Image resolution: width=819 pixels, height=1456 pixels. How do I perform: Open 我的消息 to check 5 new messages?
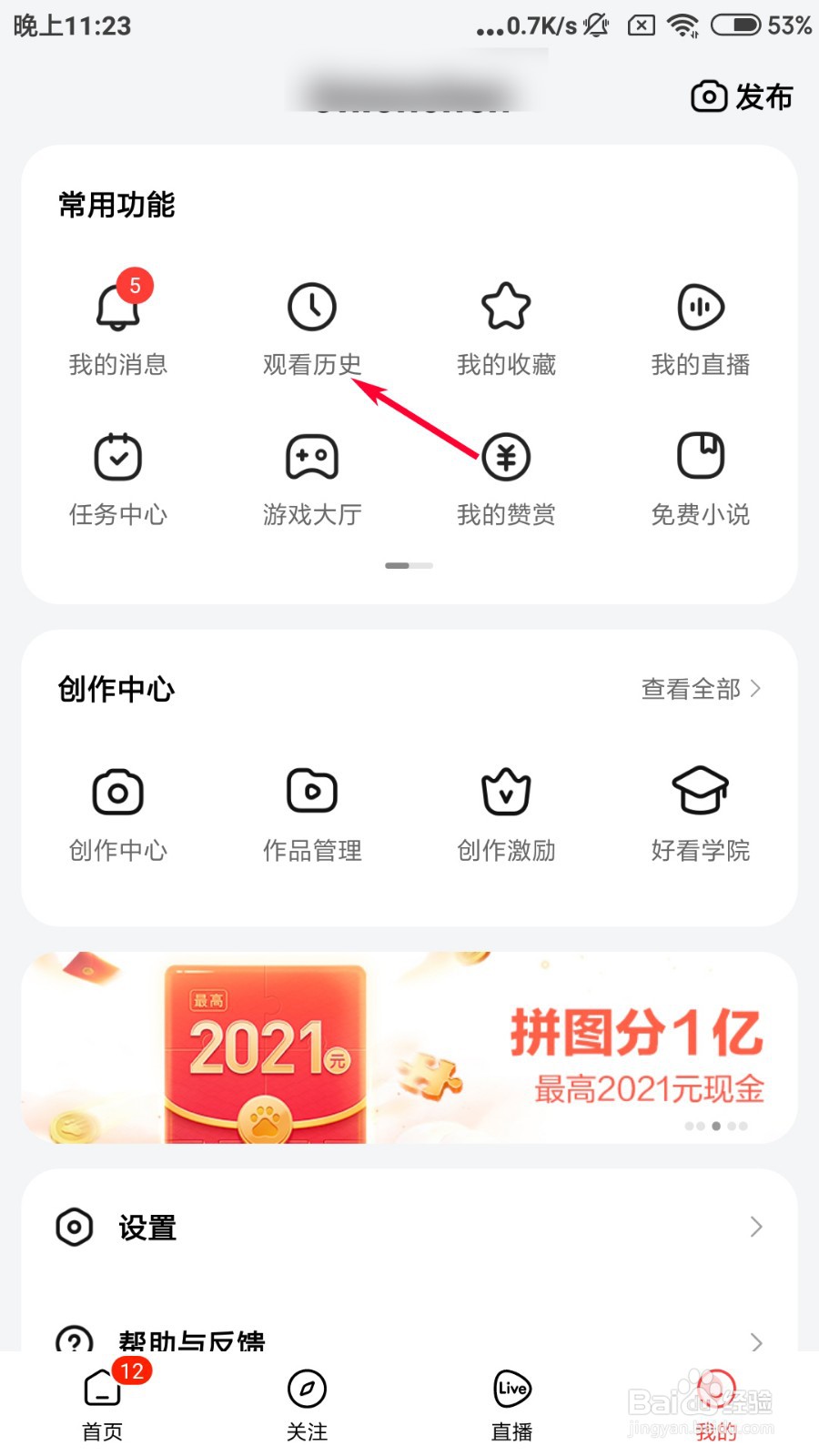(x=116, y=328)
